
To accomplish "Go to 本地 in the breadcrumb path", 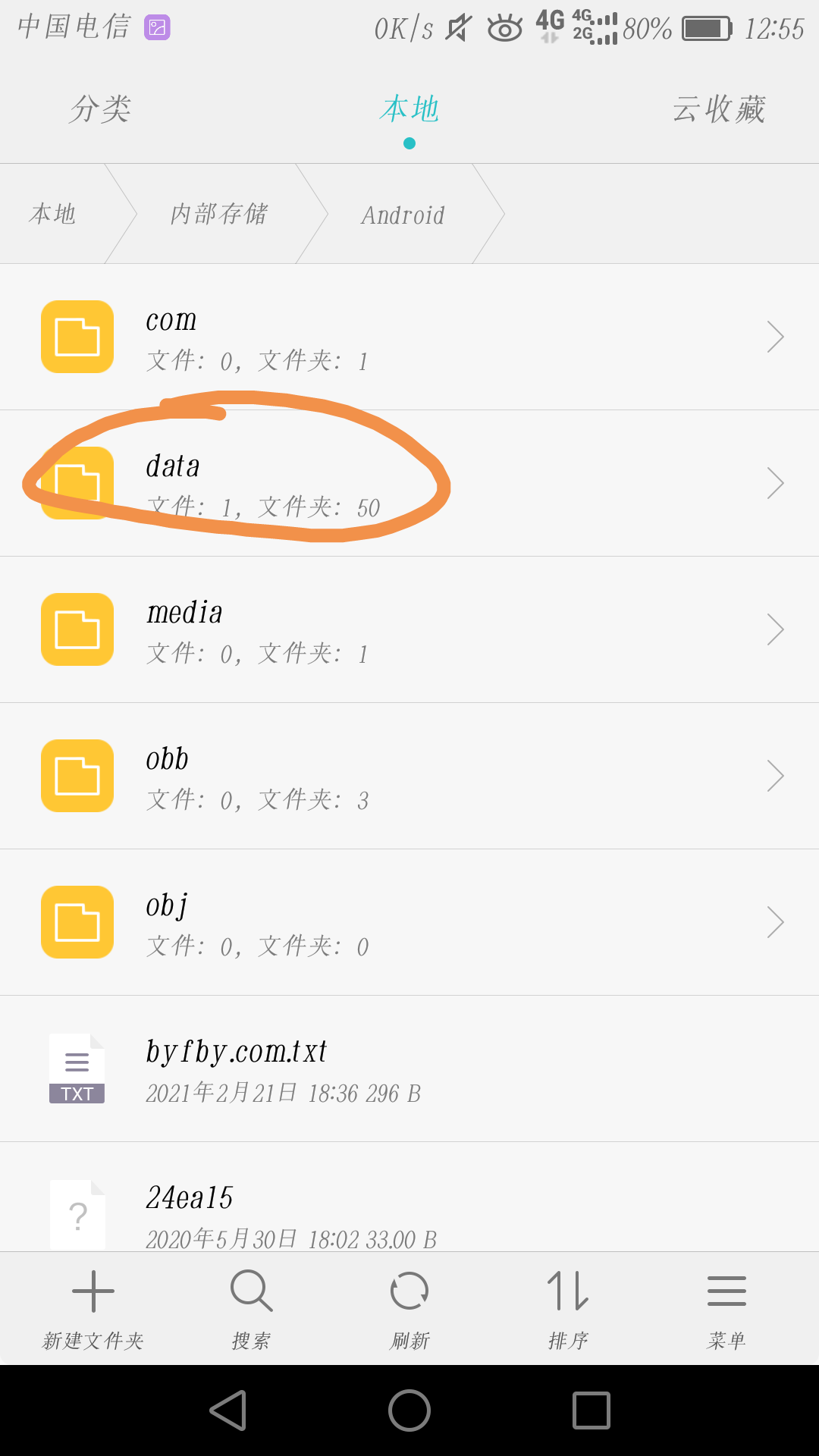I will tap(52, 214).
